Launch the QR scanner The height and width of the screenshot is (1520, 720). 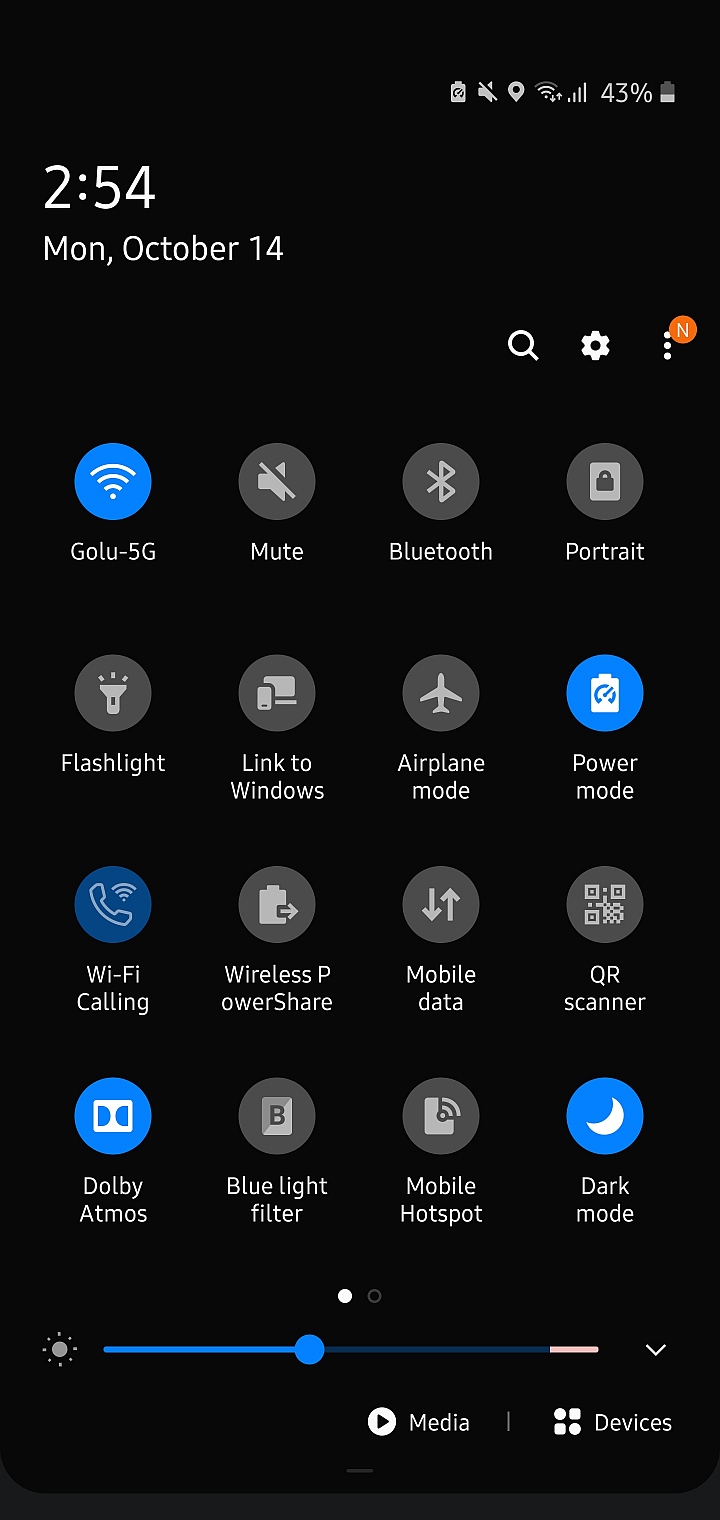click(x=605, y=905)
